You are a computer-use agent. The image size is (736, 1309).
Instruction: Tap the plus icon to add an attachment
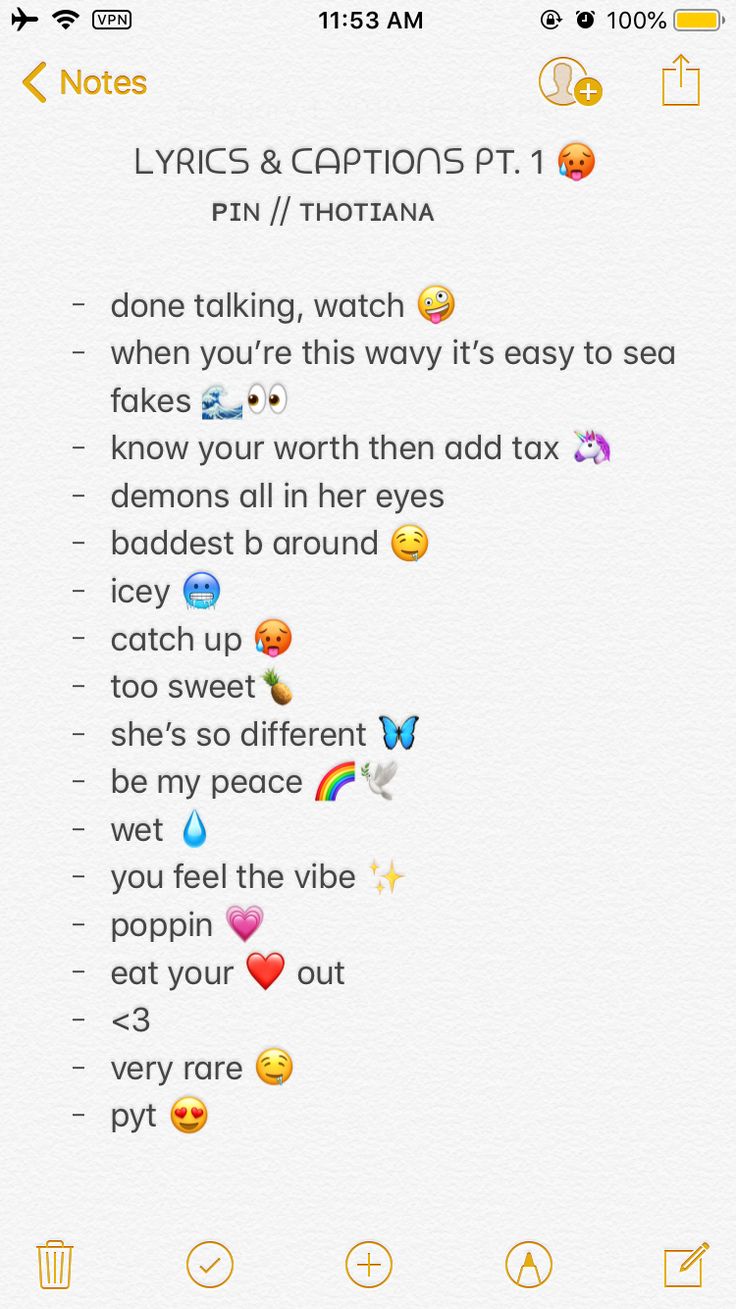[x=368, y=1265]
